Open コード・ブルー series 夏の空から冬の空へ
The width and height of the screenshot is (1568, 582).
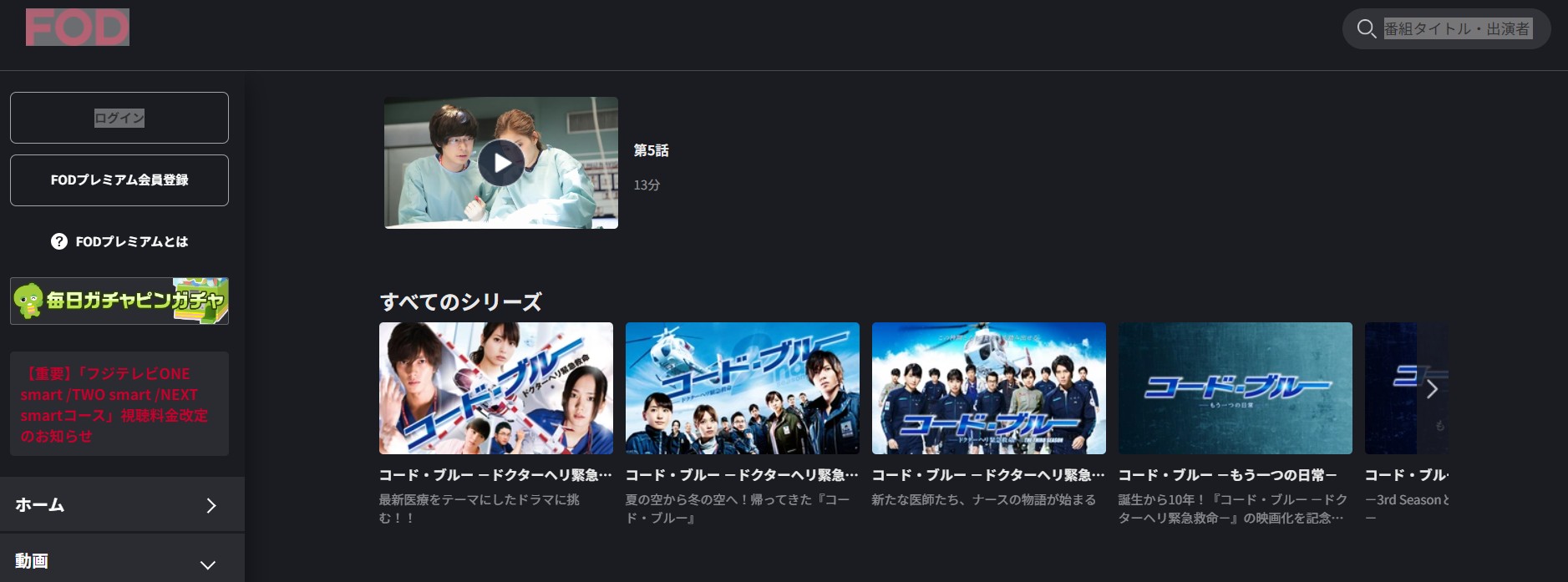[x=743, y=388]
